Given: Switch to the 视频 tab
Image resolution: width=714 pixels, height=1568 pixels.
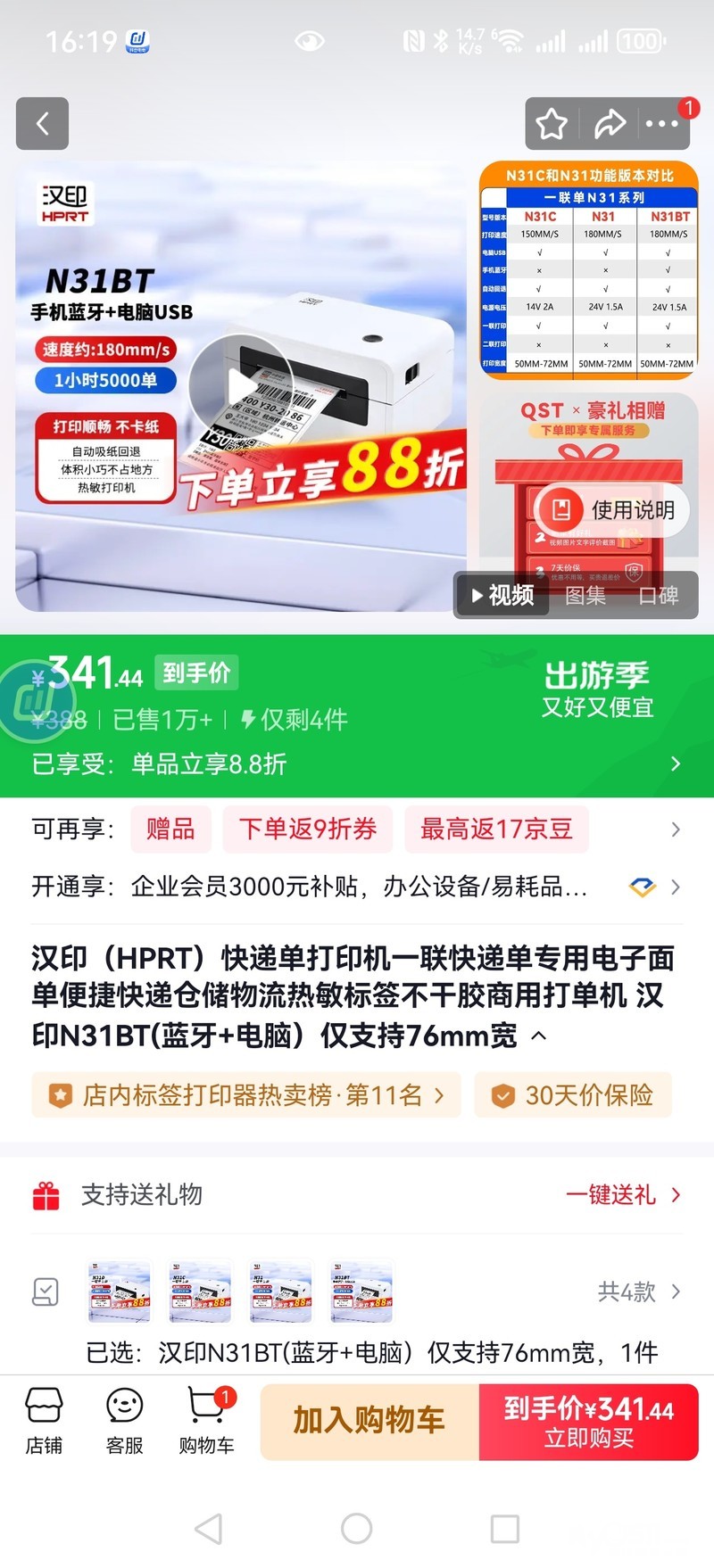Looking at the screenshot, I should coord(502,595).
